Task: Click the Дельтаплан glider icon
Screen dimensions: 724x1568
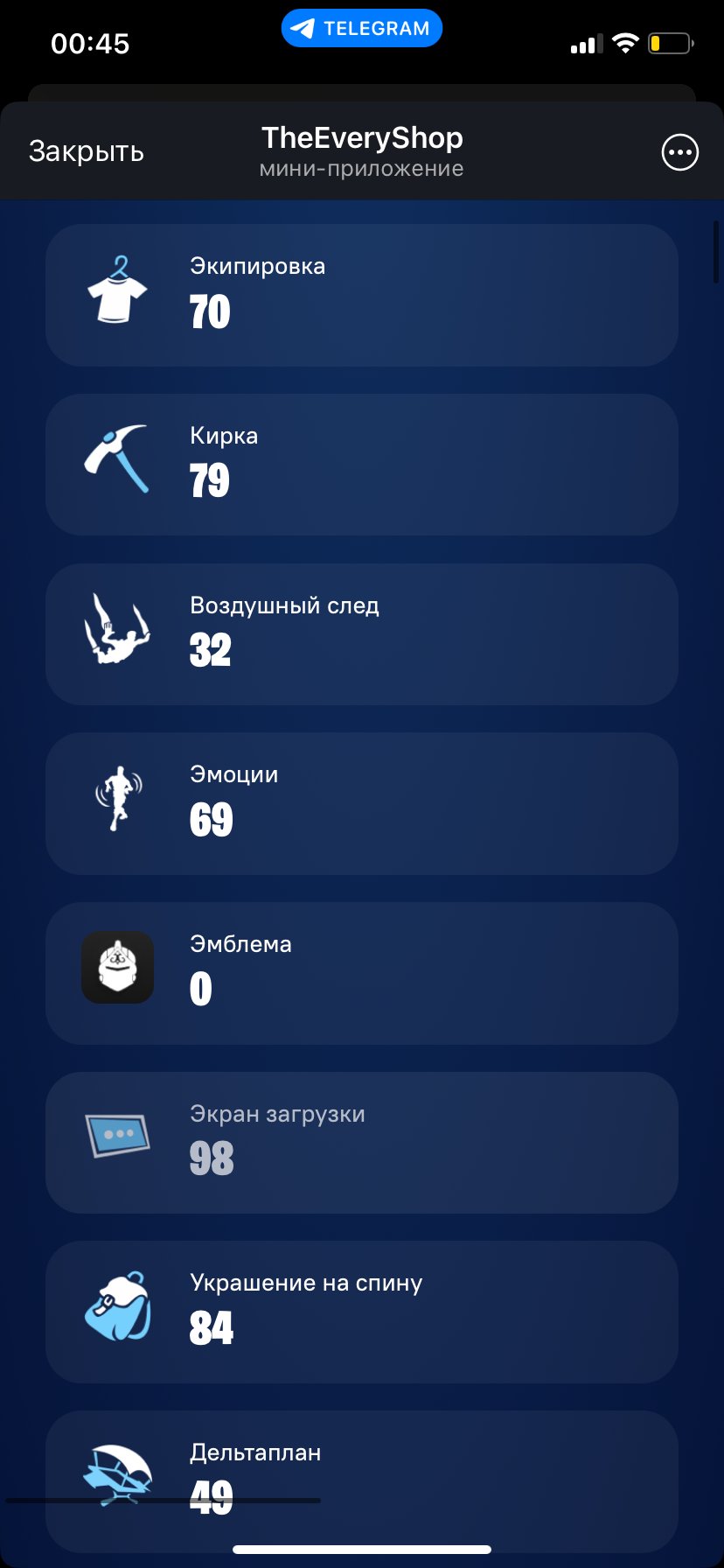Action: [118, 1473]
